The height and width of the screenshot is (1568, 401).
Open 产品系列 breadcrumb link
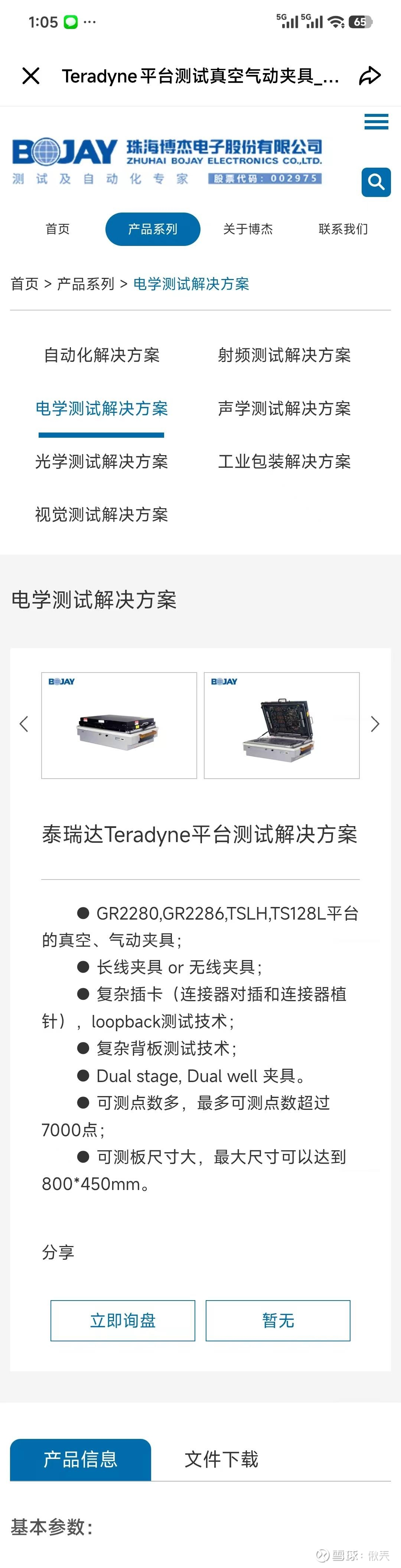pos(85,284)
